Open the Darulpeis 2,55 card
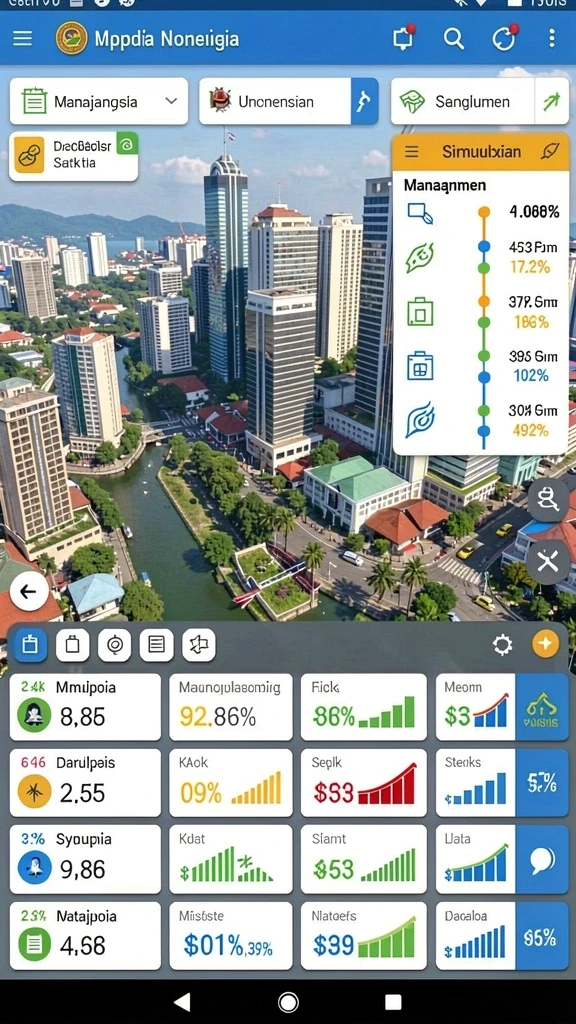 (85, 782)
